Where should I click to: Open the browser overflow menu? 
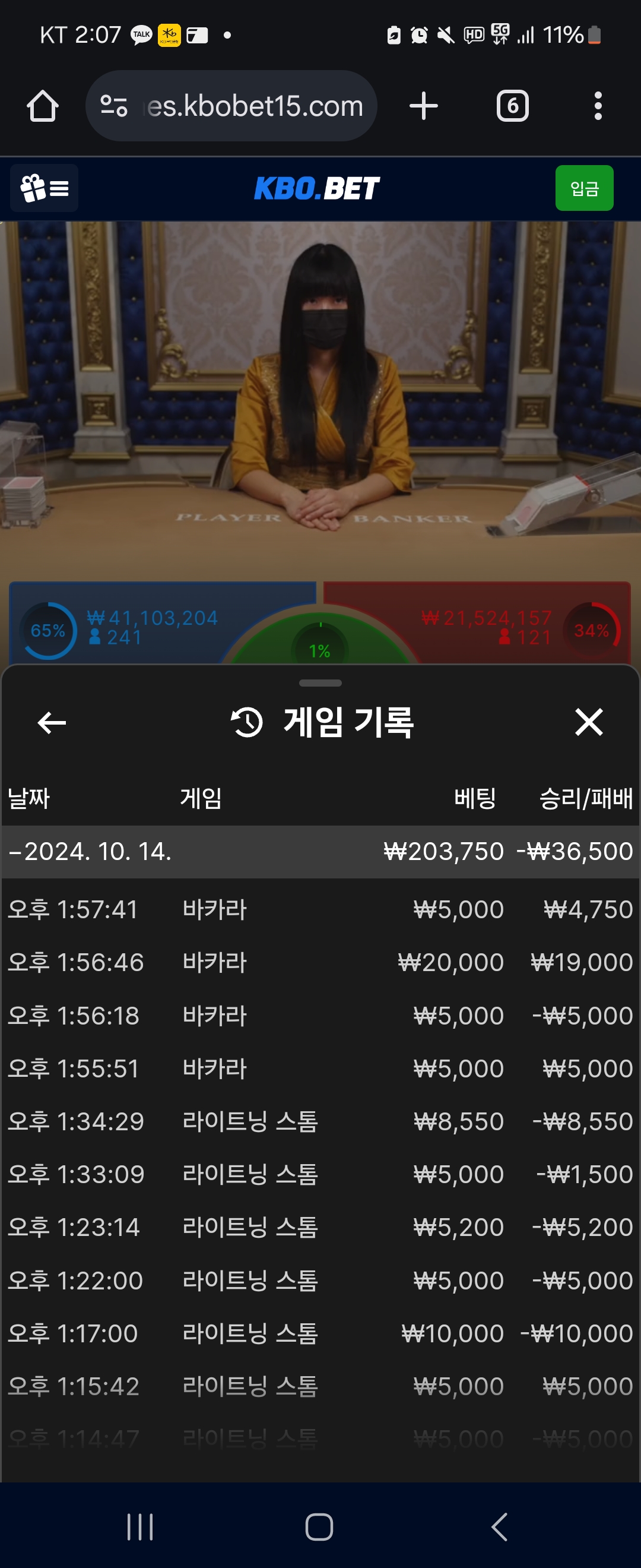click(598, 106)
